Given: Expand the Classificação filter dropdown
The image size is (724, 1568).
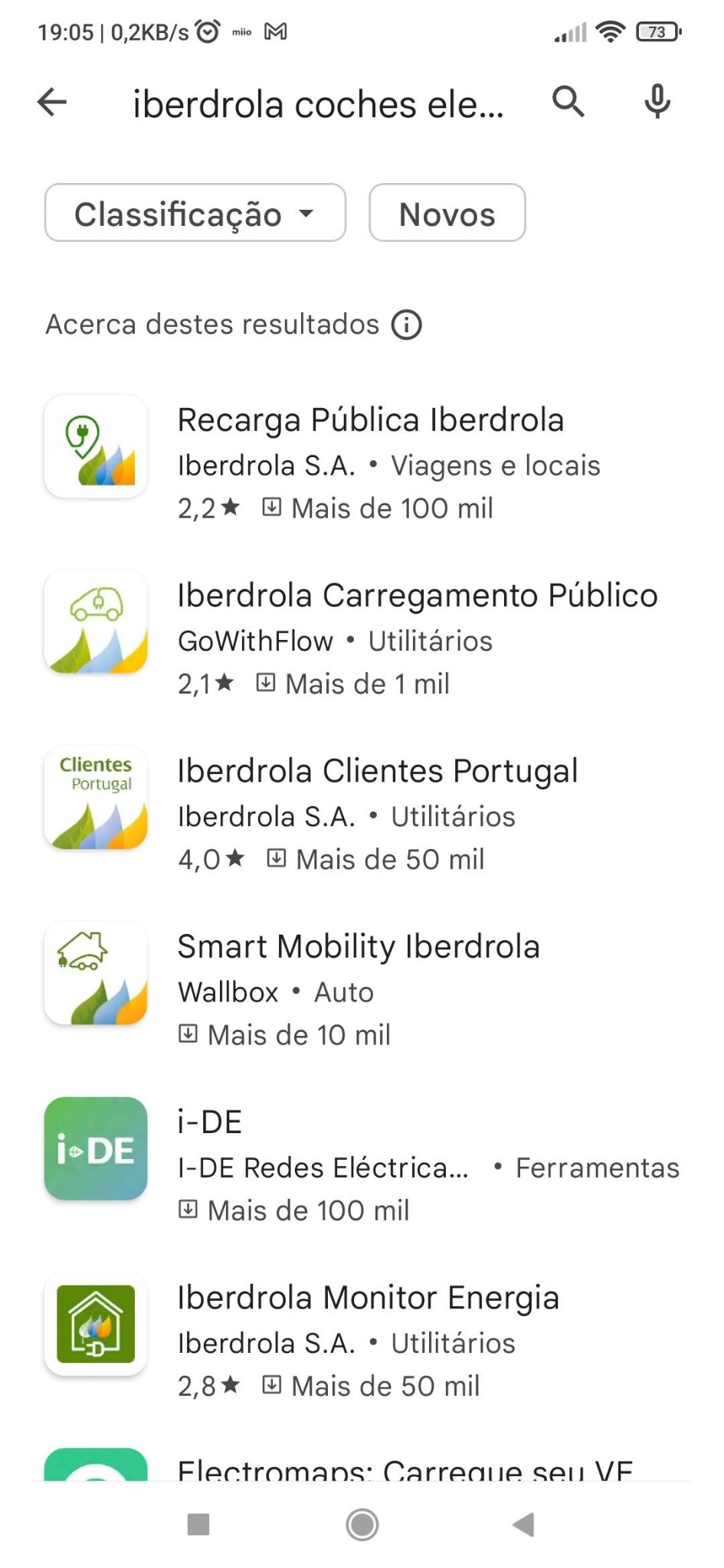Looking at the screenshot, I should (x=195, y=214).
